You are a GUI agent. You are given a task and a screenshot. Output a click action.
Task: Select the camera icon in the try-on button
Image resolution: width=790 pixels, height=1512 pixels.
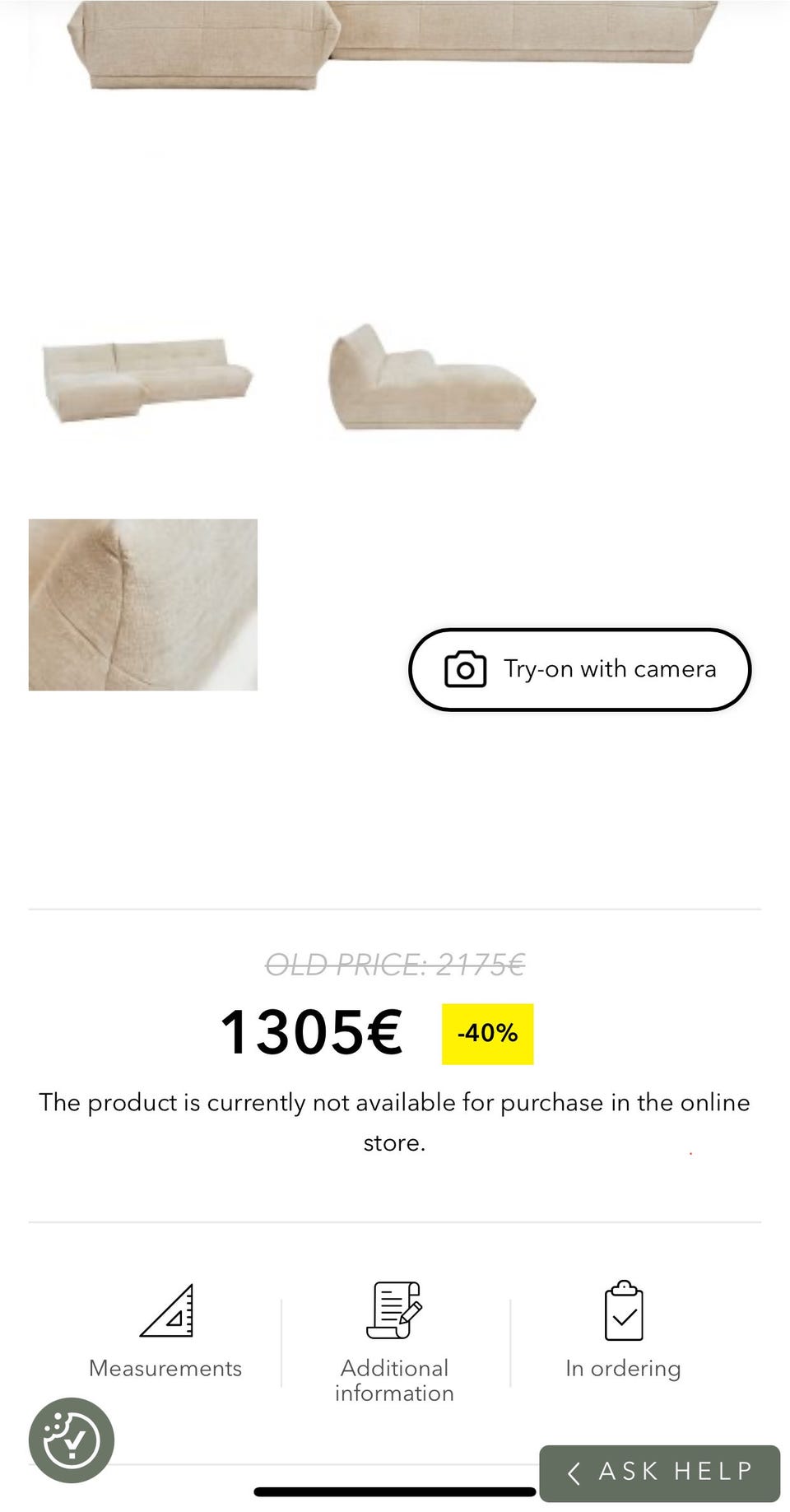[466, 669]
